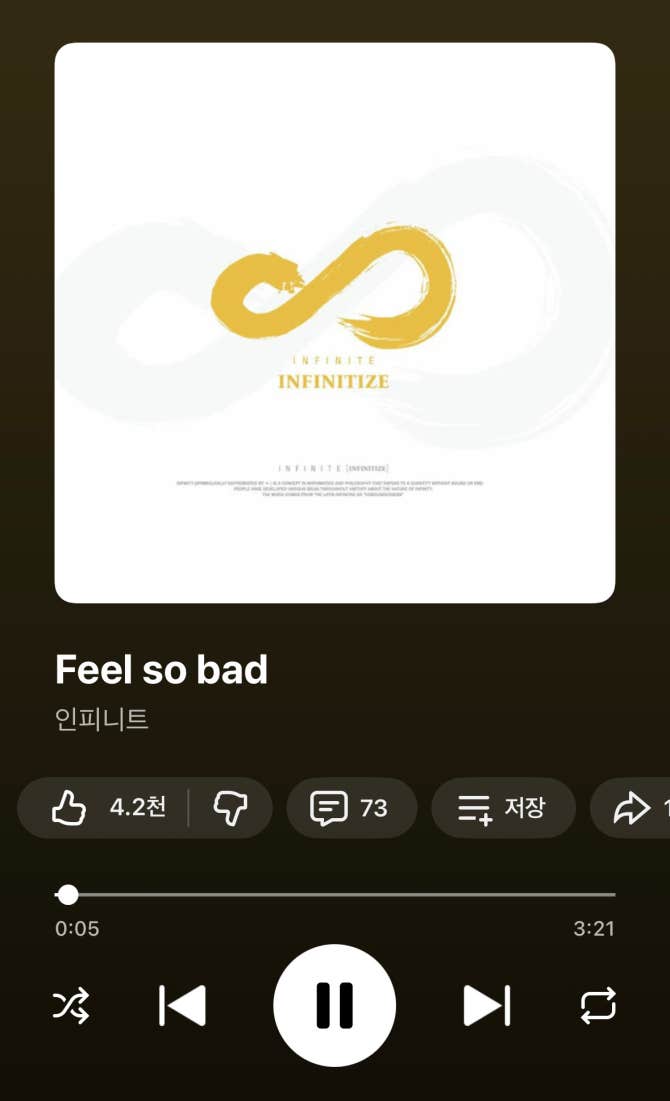Pause the current song

(334, 1005)
